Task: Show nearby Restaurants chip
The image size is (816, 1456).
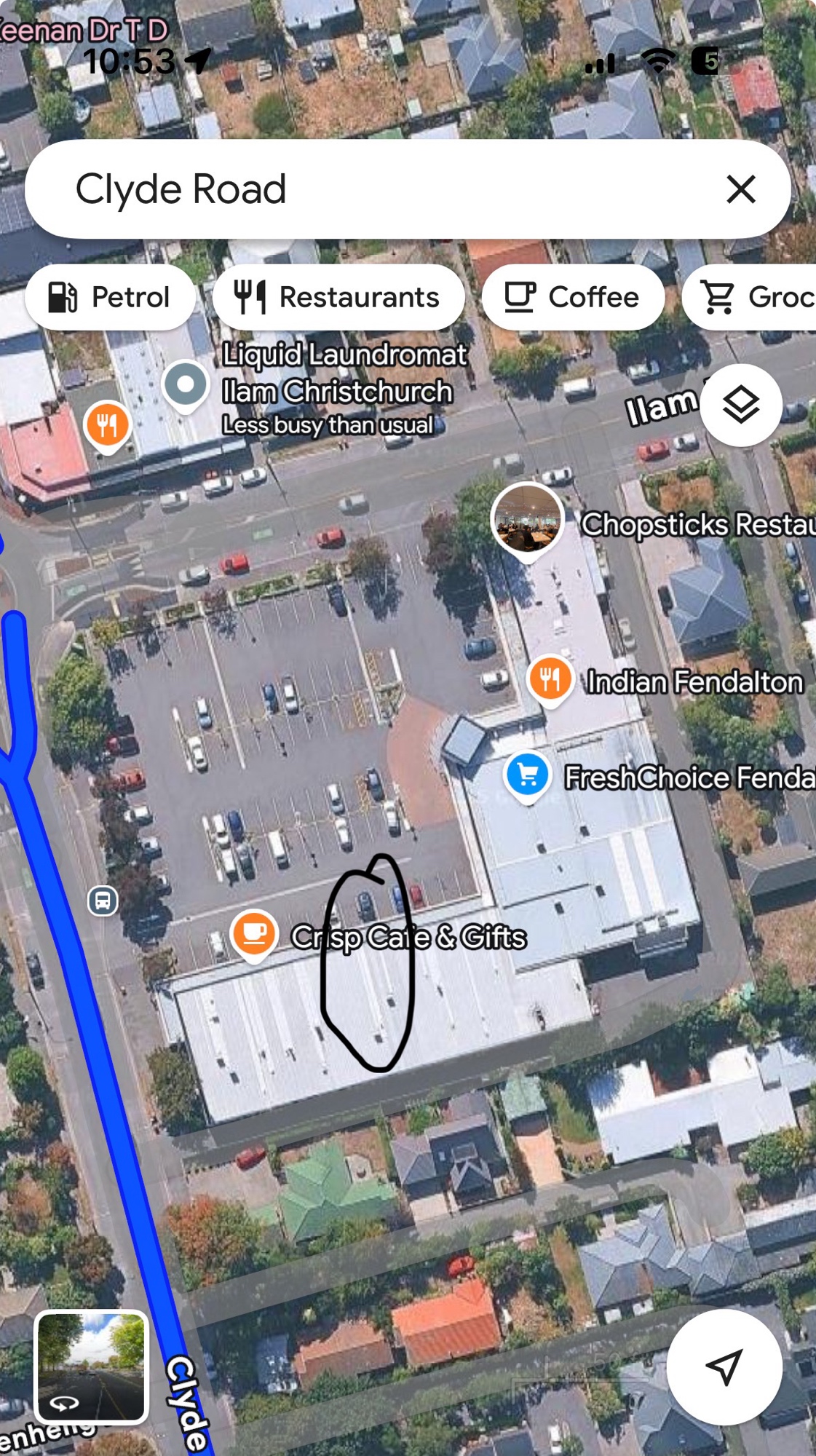Action: (338, 297)
